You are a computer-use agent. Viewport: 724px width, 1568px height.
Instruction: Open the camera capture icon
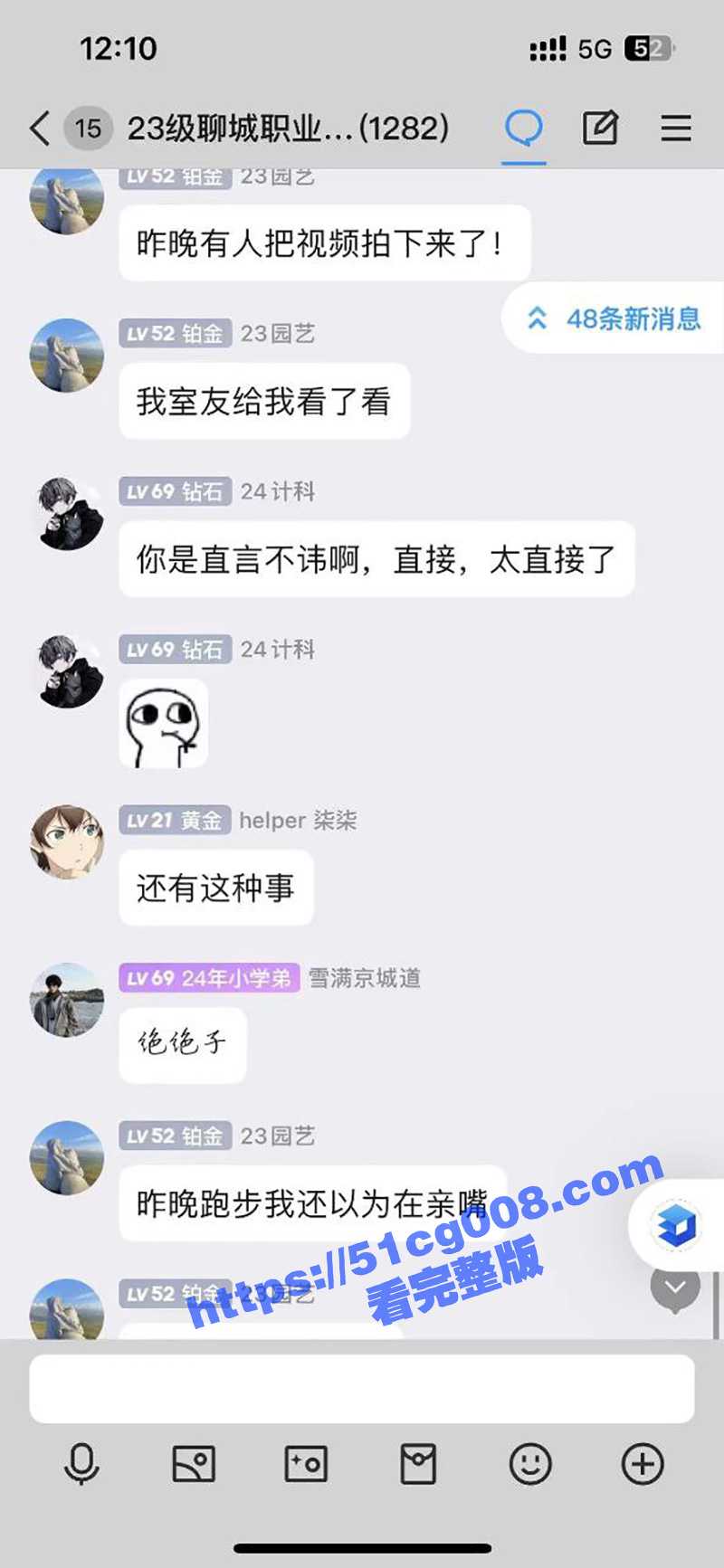tap(306, 1464)
